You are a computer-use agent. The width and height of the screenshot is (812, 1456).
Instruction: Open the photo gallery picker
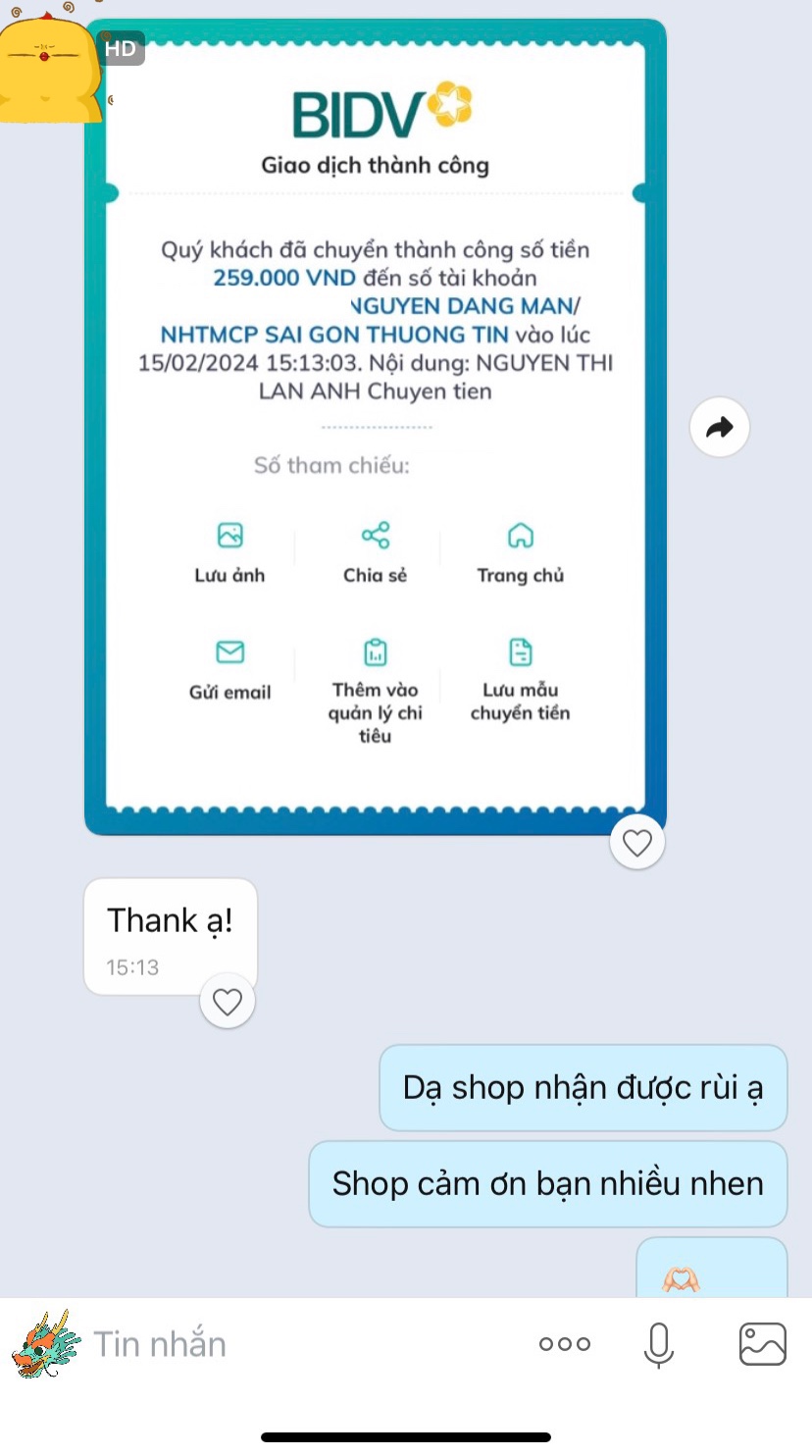[x=762, y=1343]
